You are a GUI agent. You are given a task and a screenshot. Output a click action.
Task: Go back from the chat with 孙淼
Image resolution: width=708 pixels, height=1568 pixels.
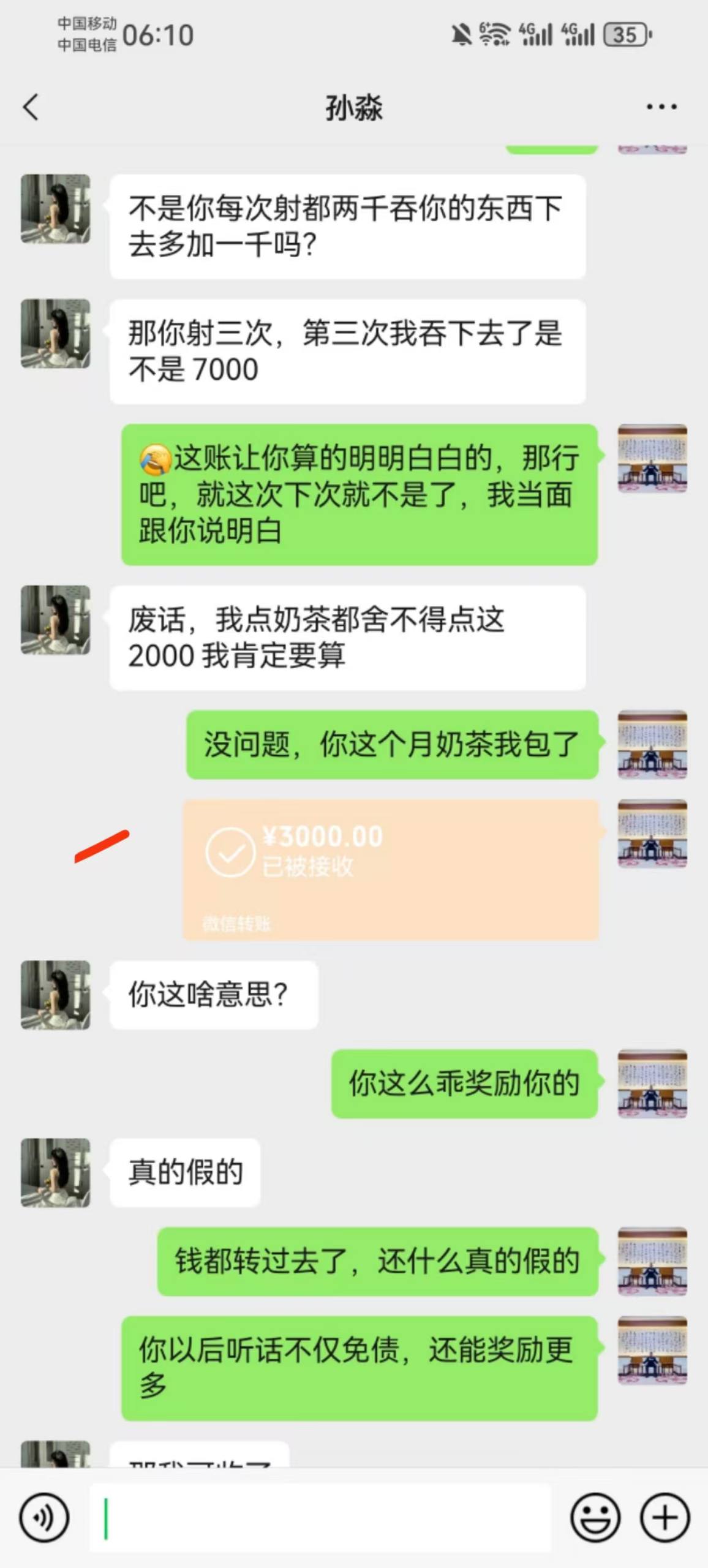[x=31, y=107]
